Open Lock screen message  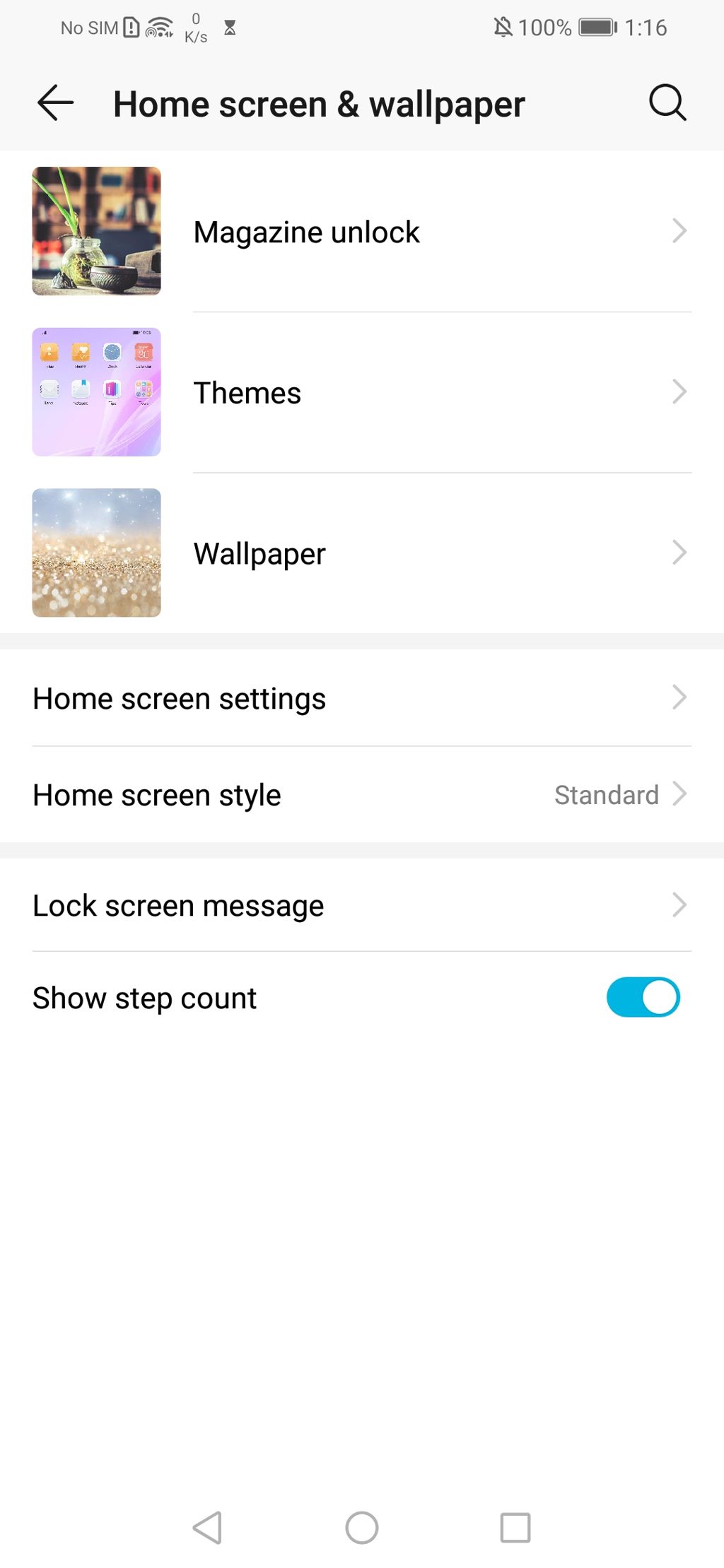(x=361, y=905)
